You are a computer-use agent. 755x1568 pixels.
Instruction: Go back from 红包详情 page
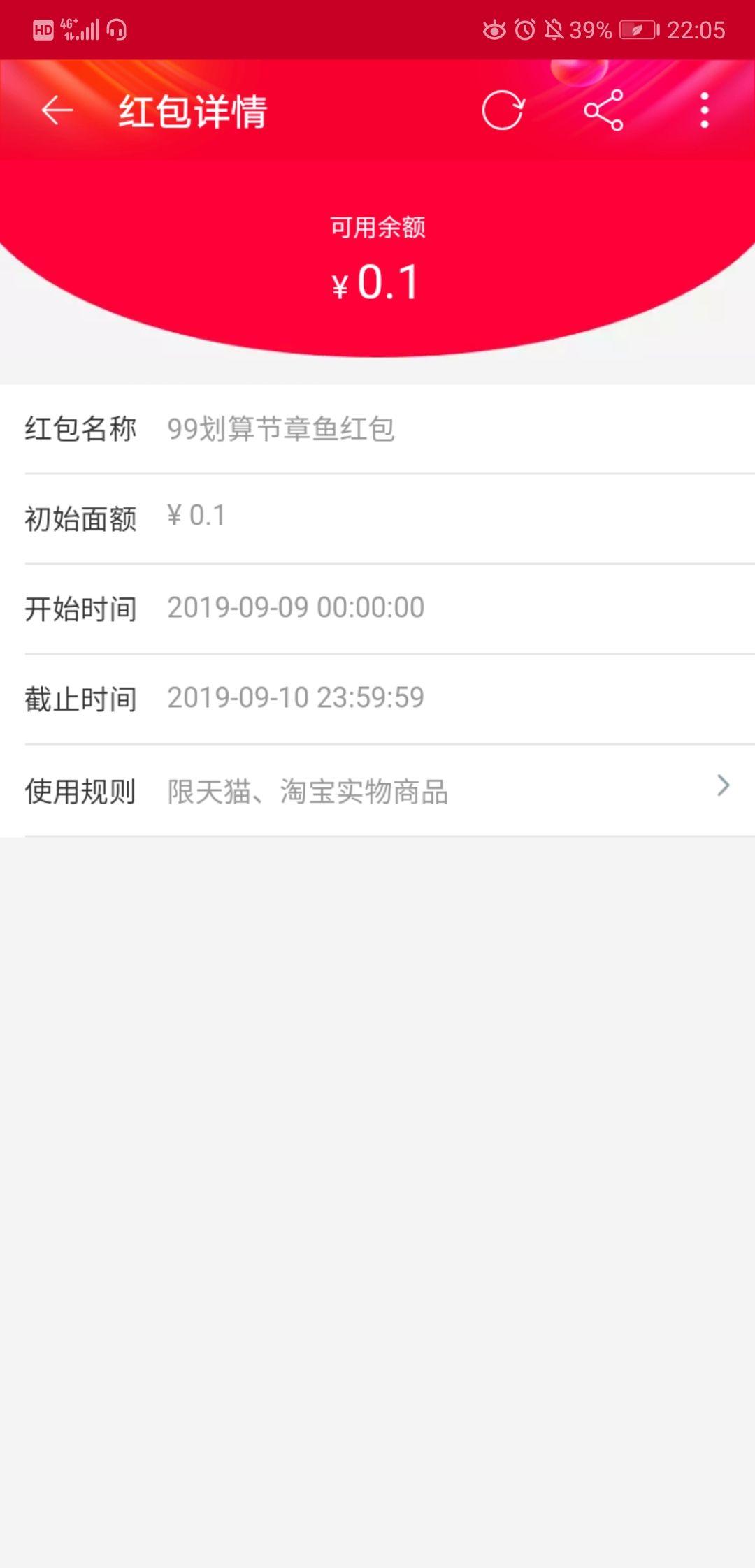[57, 110]
